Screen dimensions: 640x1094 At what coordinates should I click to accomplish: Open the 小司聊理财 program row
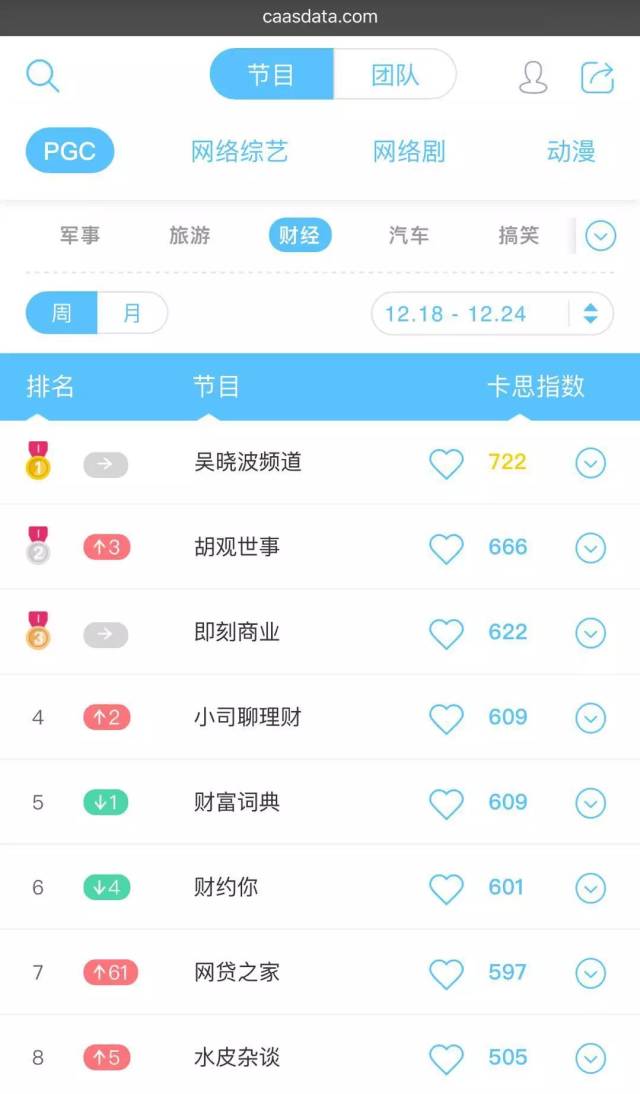pos(320,717)
